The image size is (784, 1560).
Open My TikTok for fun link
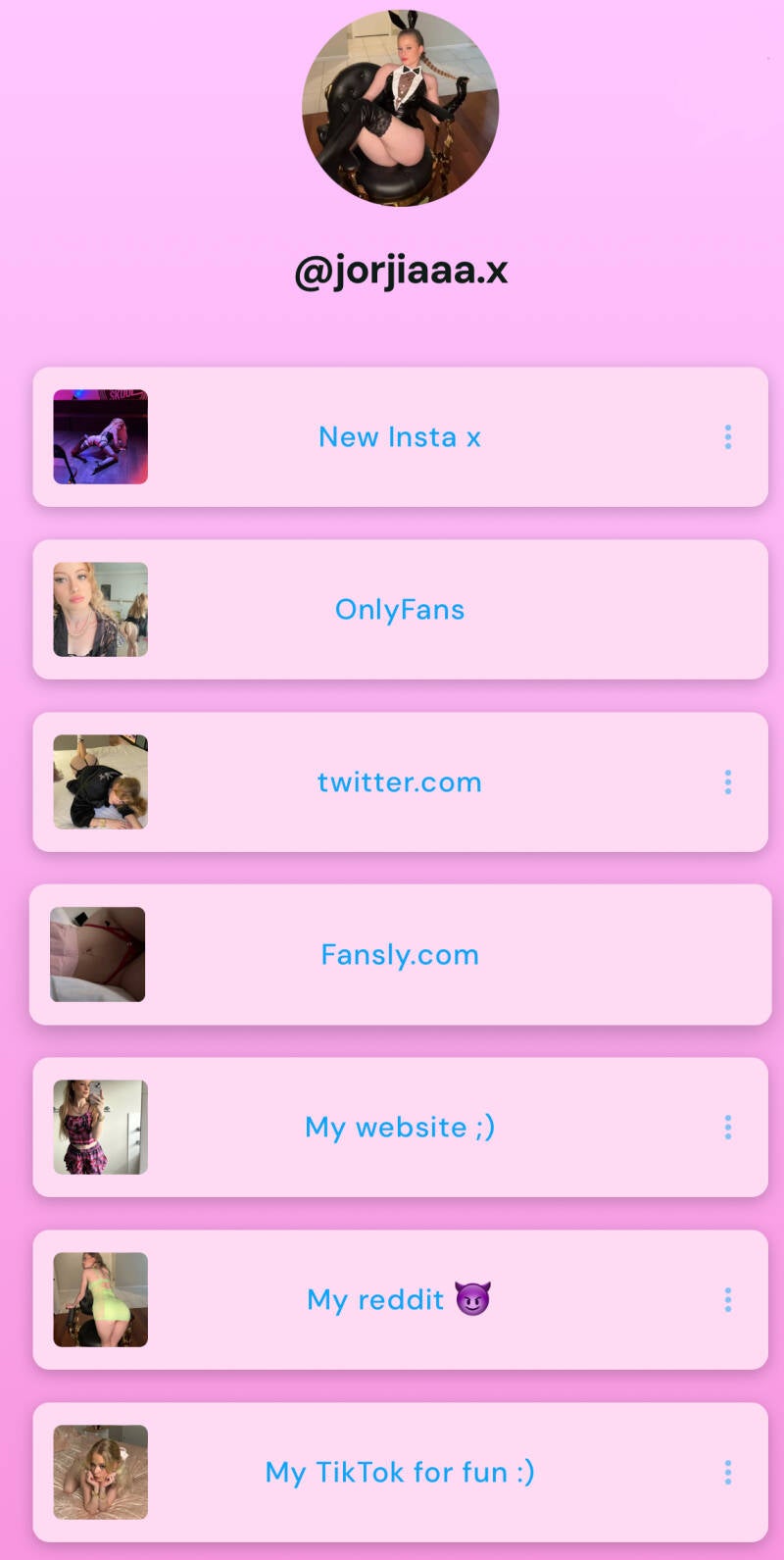tap(400, 1473)
